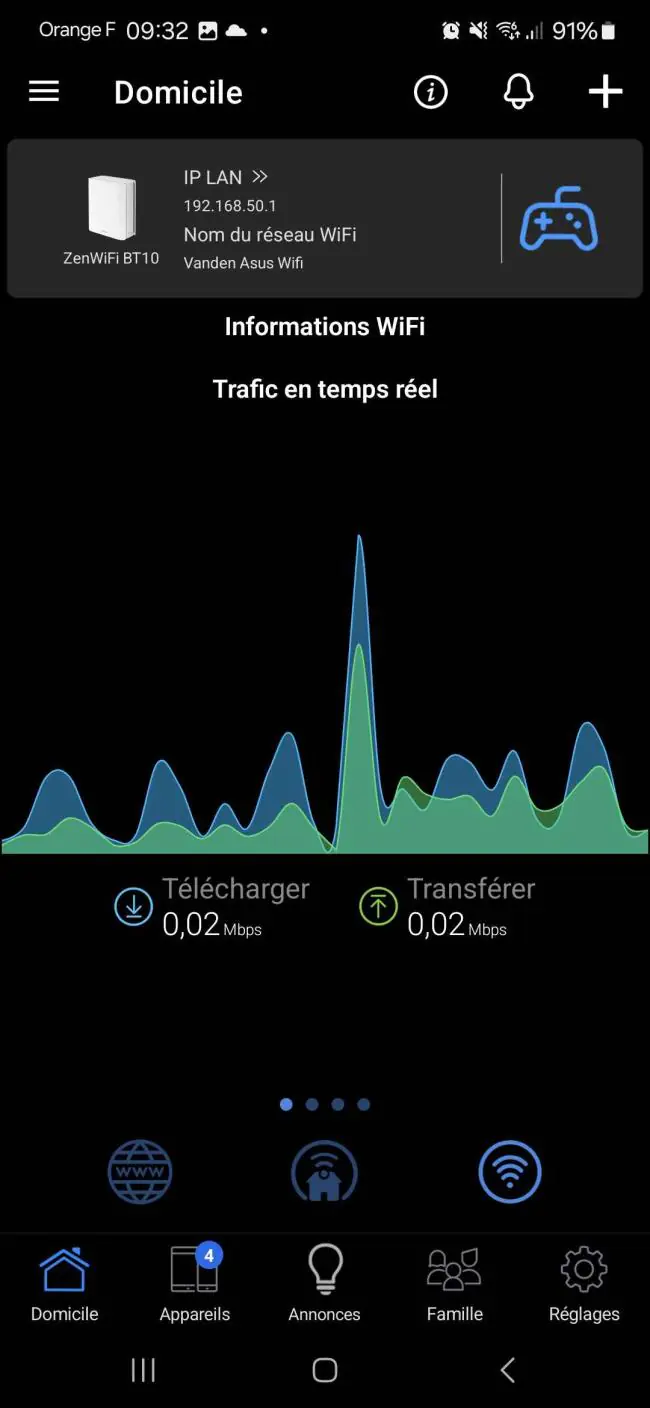Go to the system home button
Screen dimensions: 650x1408
(x=324, y=1370)
